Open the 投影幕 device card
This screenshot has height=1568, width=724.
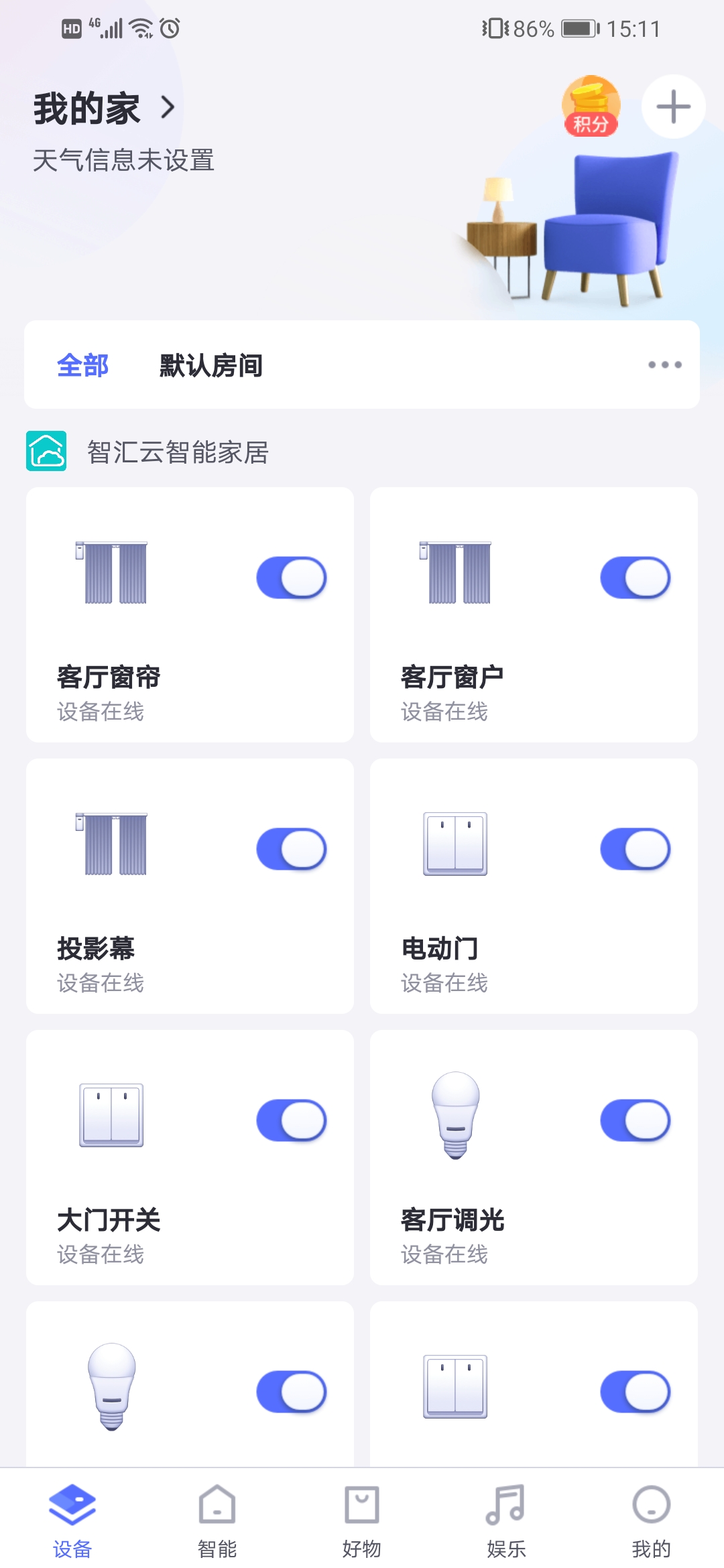(134, 948)
